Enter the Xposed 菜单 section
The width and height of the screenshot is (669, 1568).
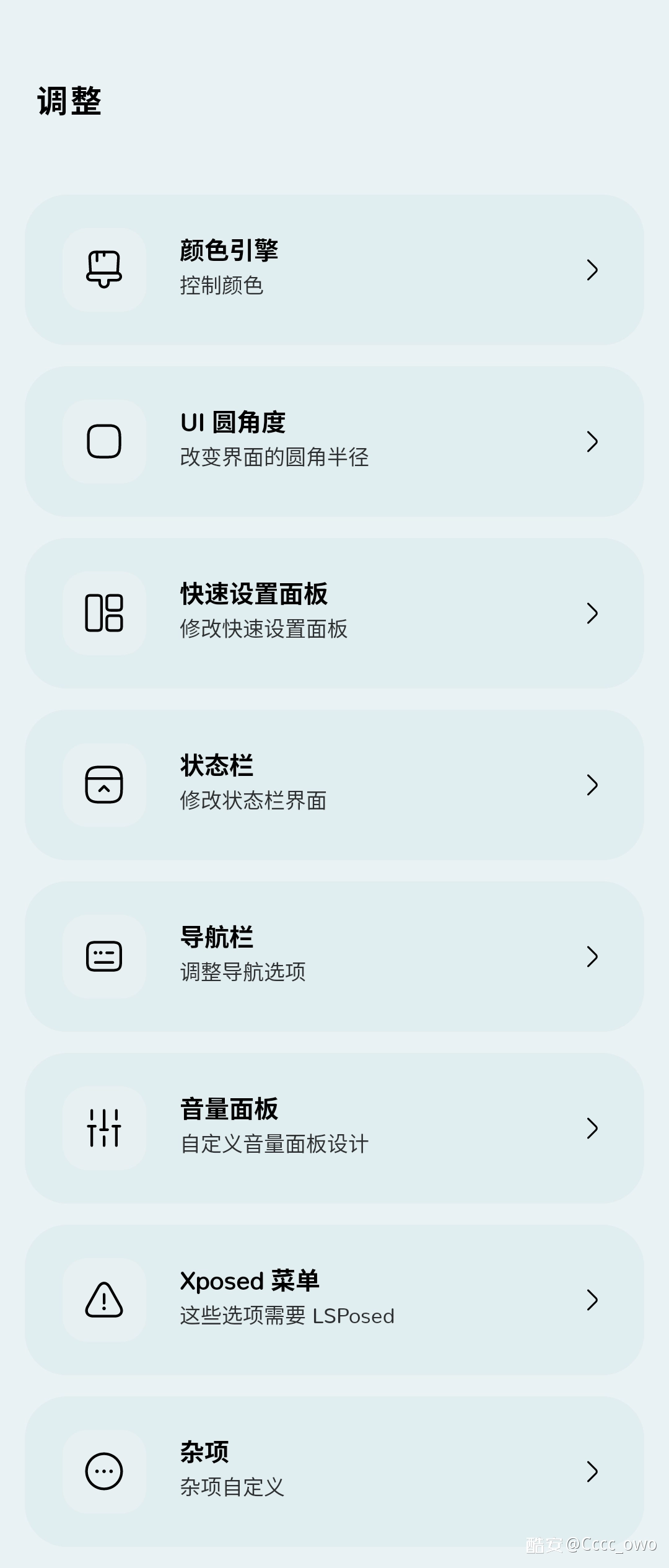334,1300
